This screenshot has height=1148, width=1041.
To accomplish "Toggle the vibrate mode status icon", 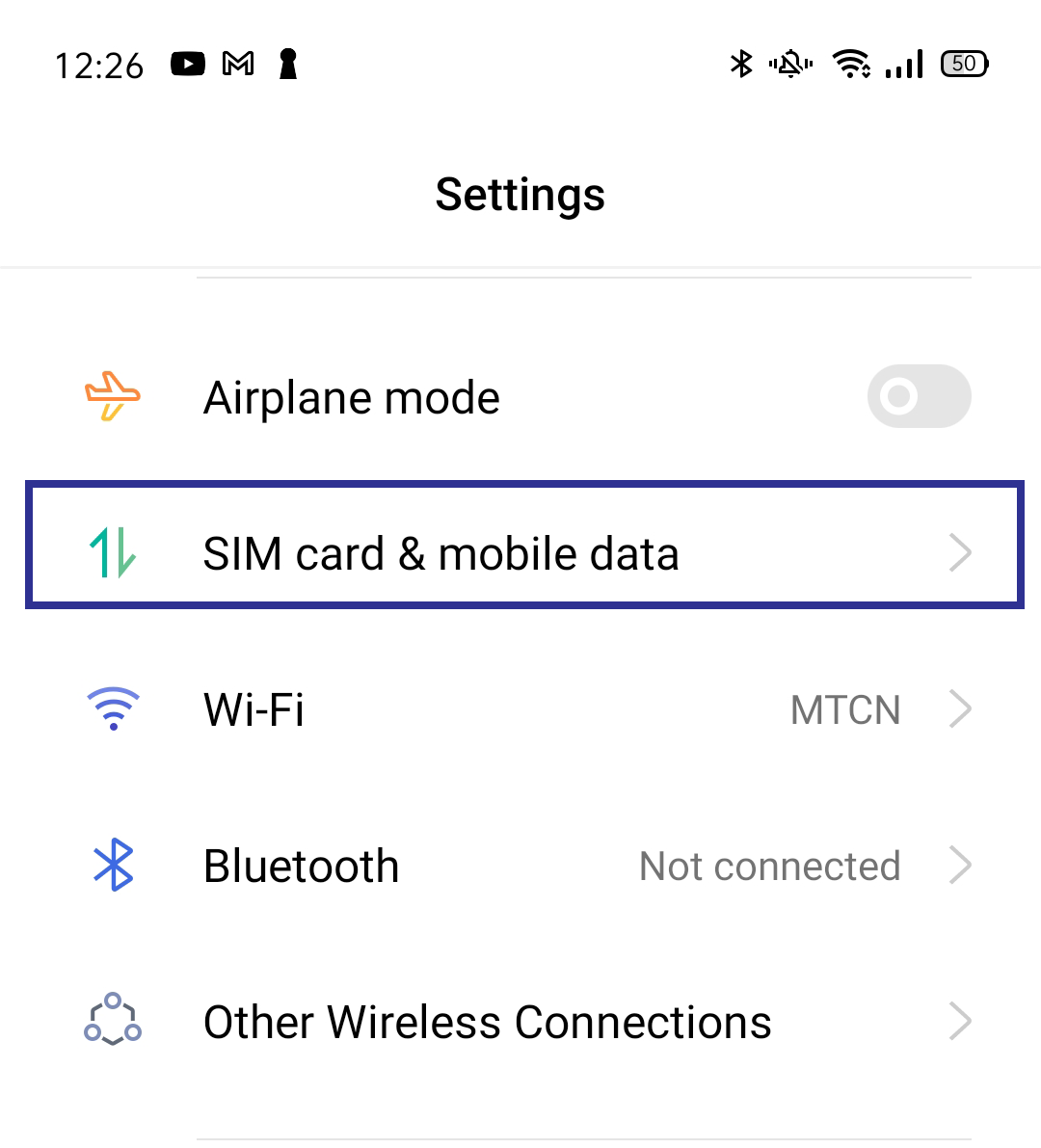I will click(788, 64).
